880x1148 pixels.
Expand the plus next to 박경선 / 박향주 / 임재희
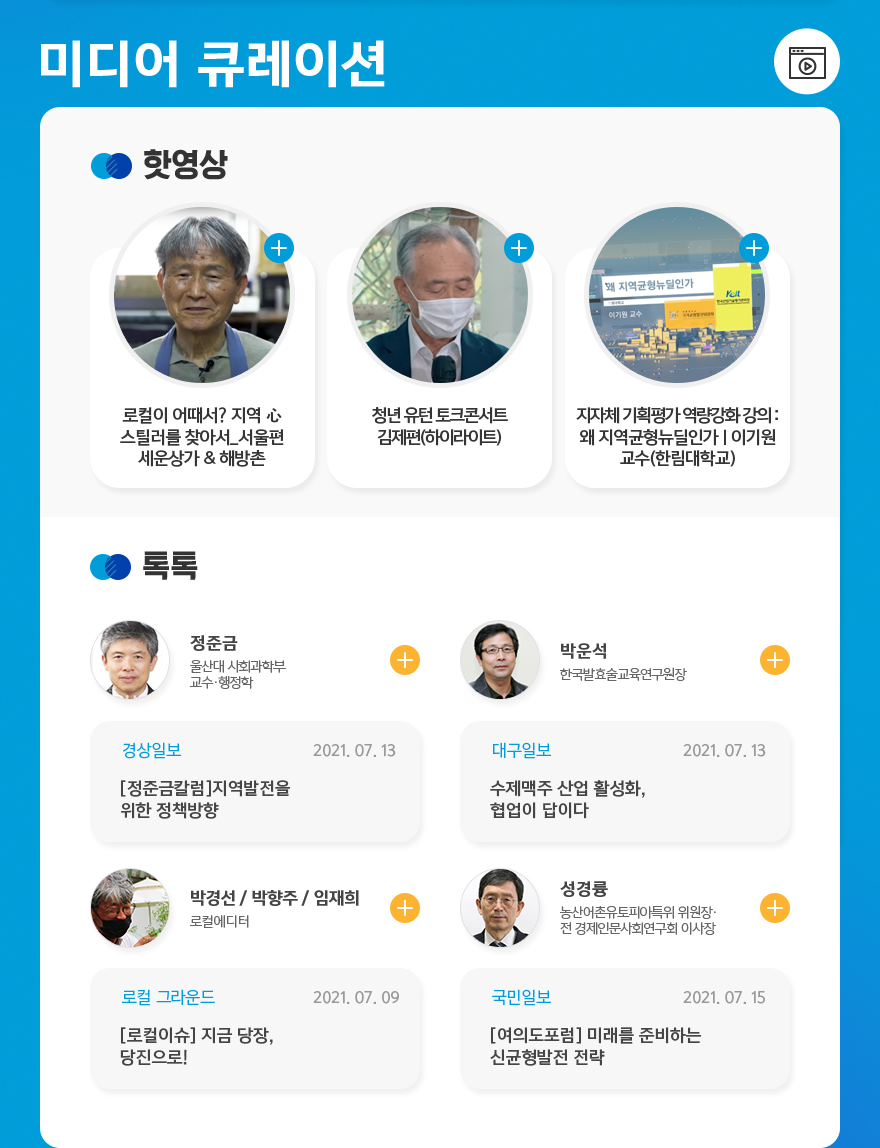pos(404,908)
